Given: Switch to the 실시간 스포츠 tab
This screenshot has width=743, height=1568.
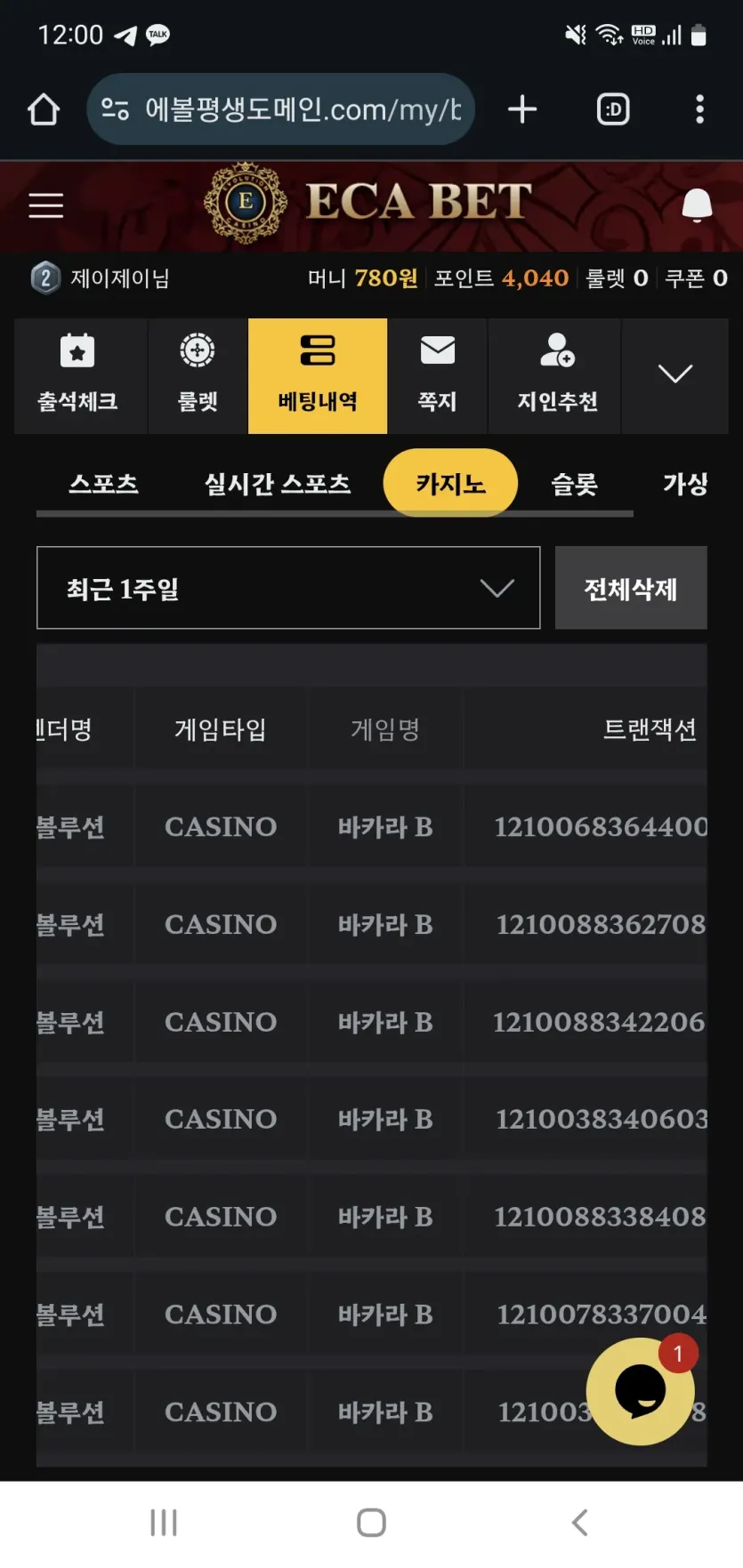Looking at the screenshot, I should click(x=278, y=484).
